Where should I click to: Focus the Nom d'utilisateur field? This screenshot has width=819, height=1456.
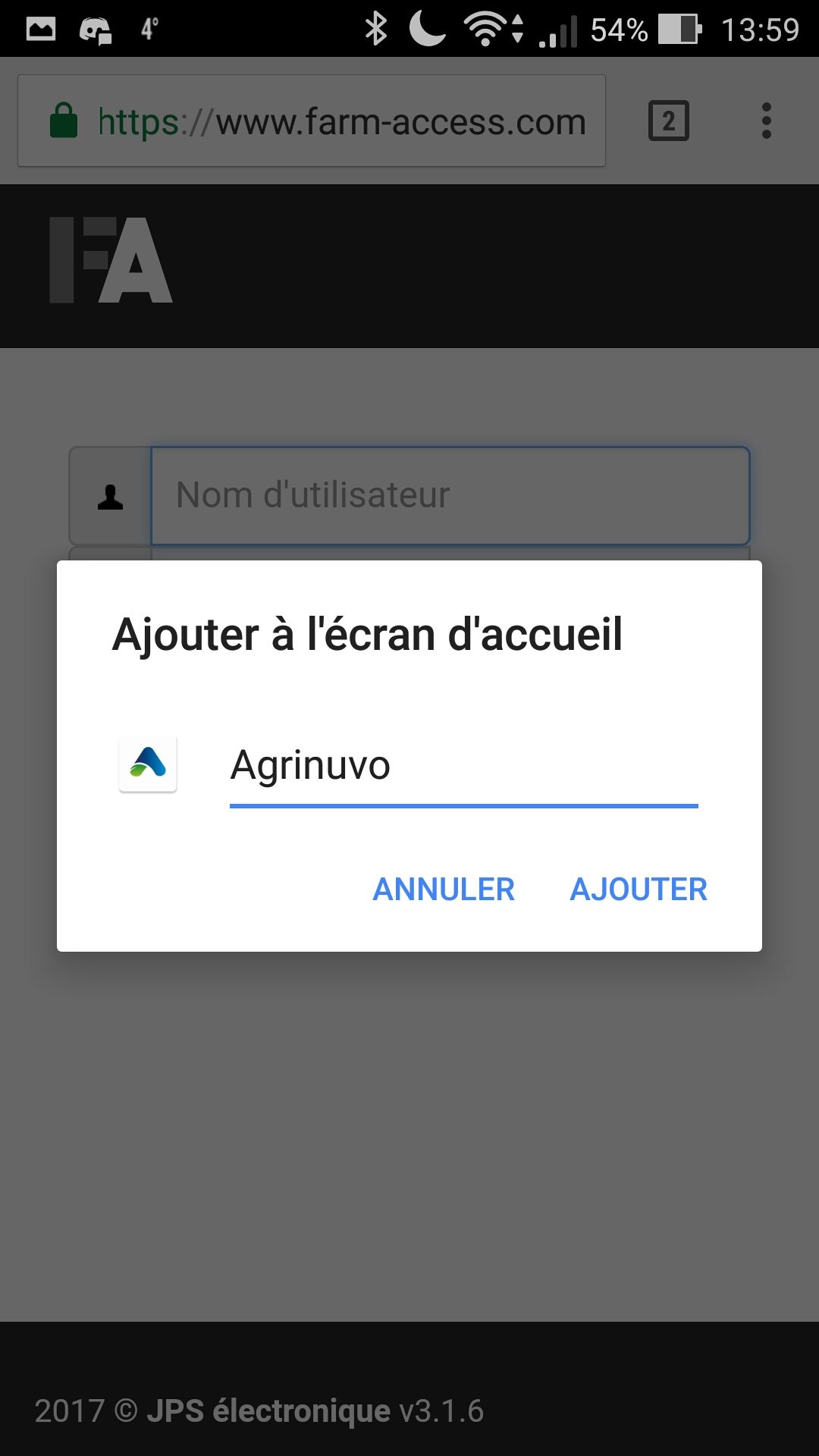(450, 496)
